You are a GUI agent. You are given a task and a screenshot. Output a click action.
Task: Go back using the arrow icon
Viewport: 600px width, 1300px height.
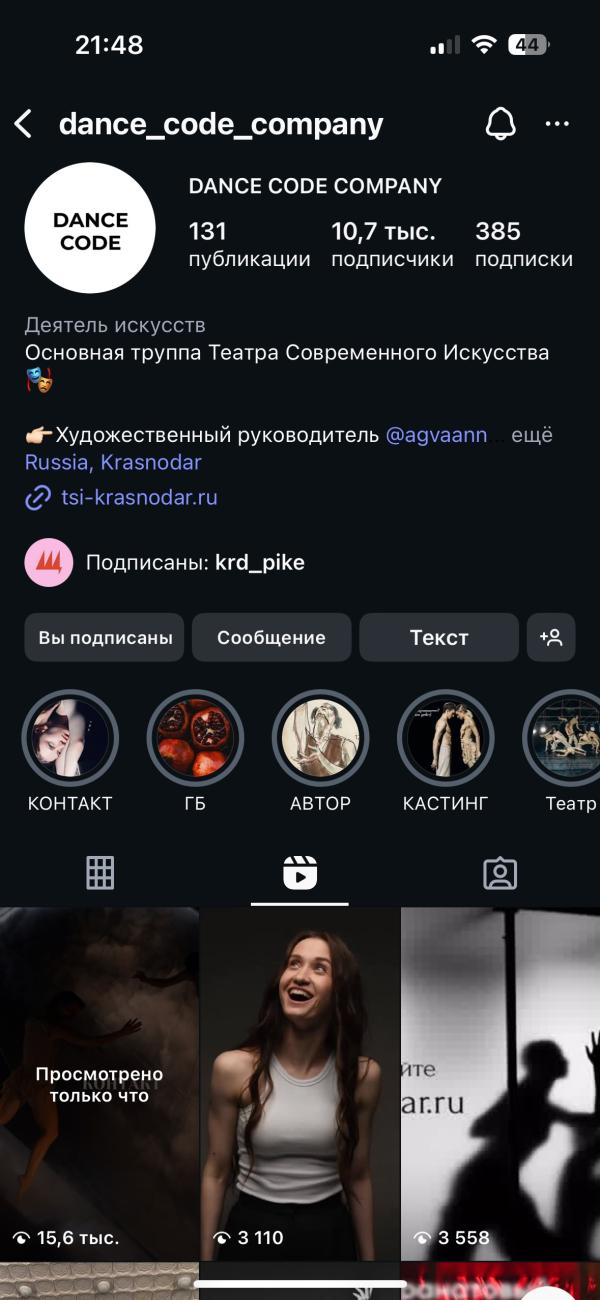pos(24,124)
